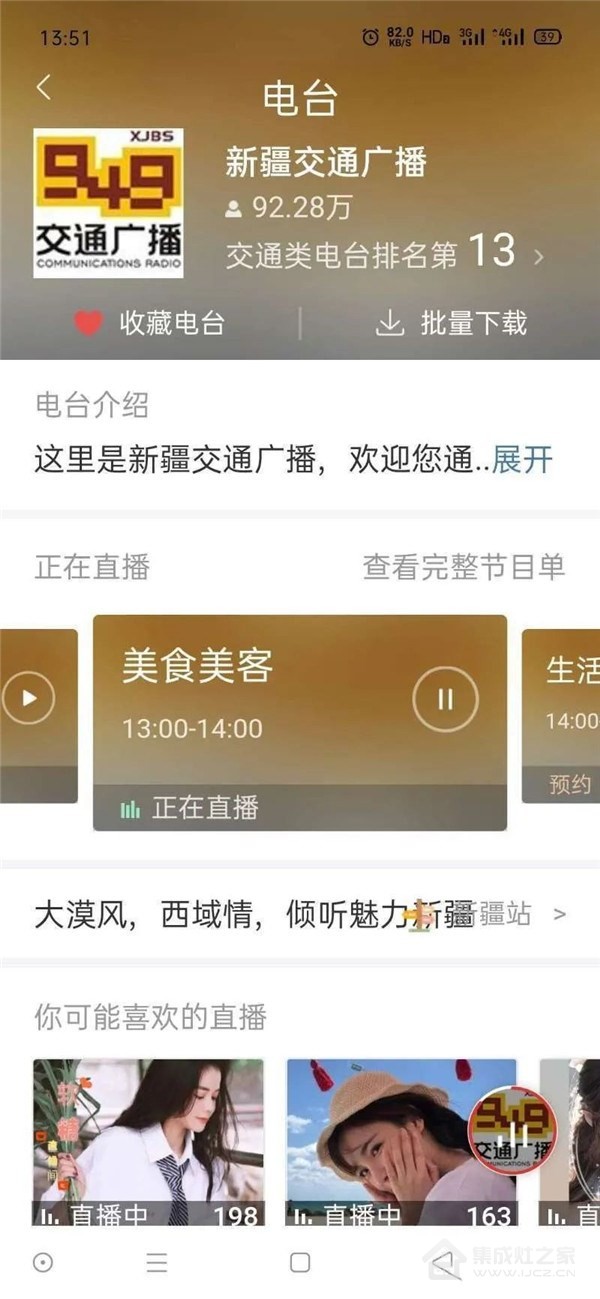Tap the floating 949 mini player

[x=513, y=1132]
